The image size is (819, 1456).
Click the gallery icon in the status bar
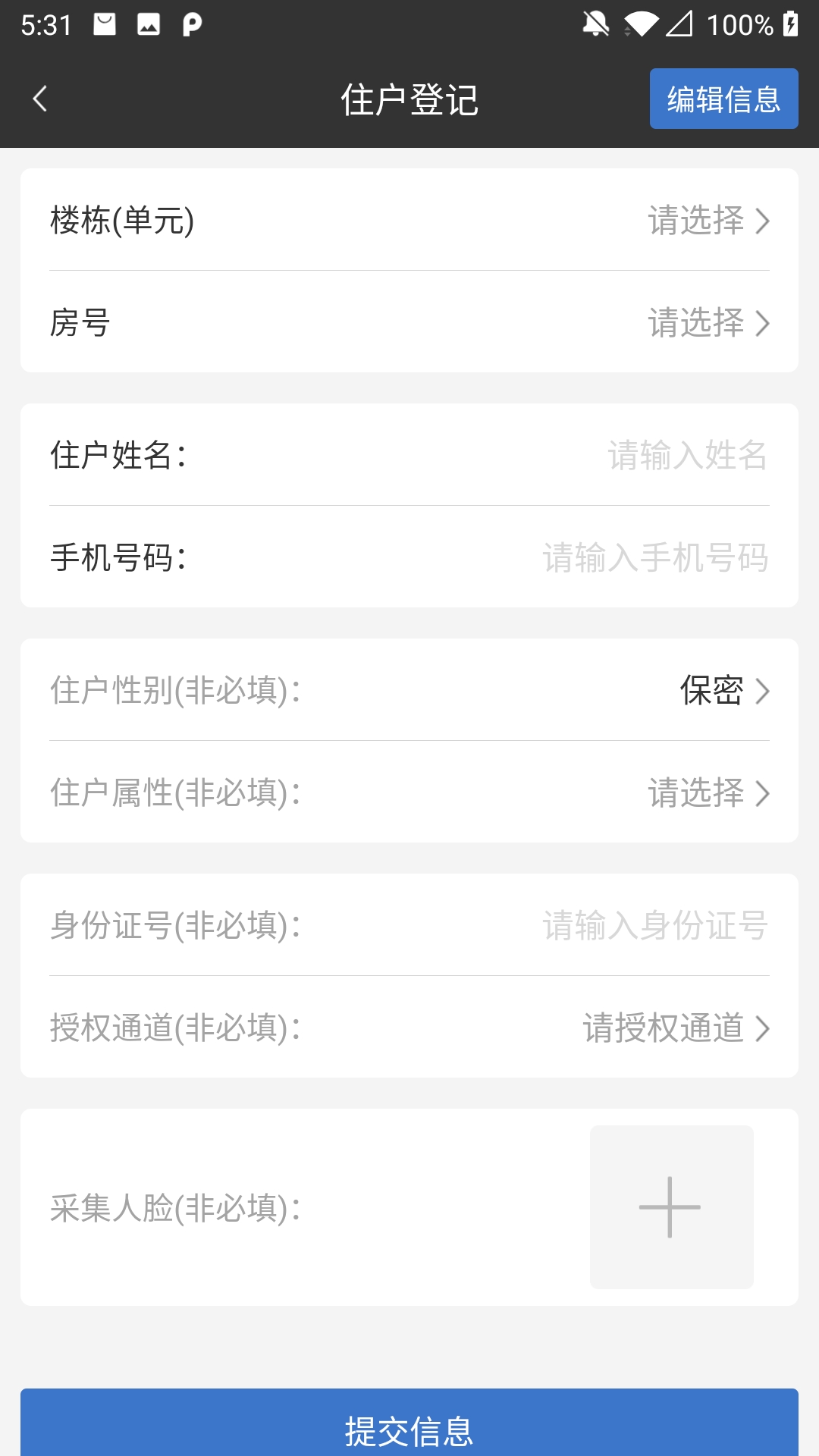pyautogui.click(x=149, y=24)
